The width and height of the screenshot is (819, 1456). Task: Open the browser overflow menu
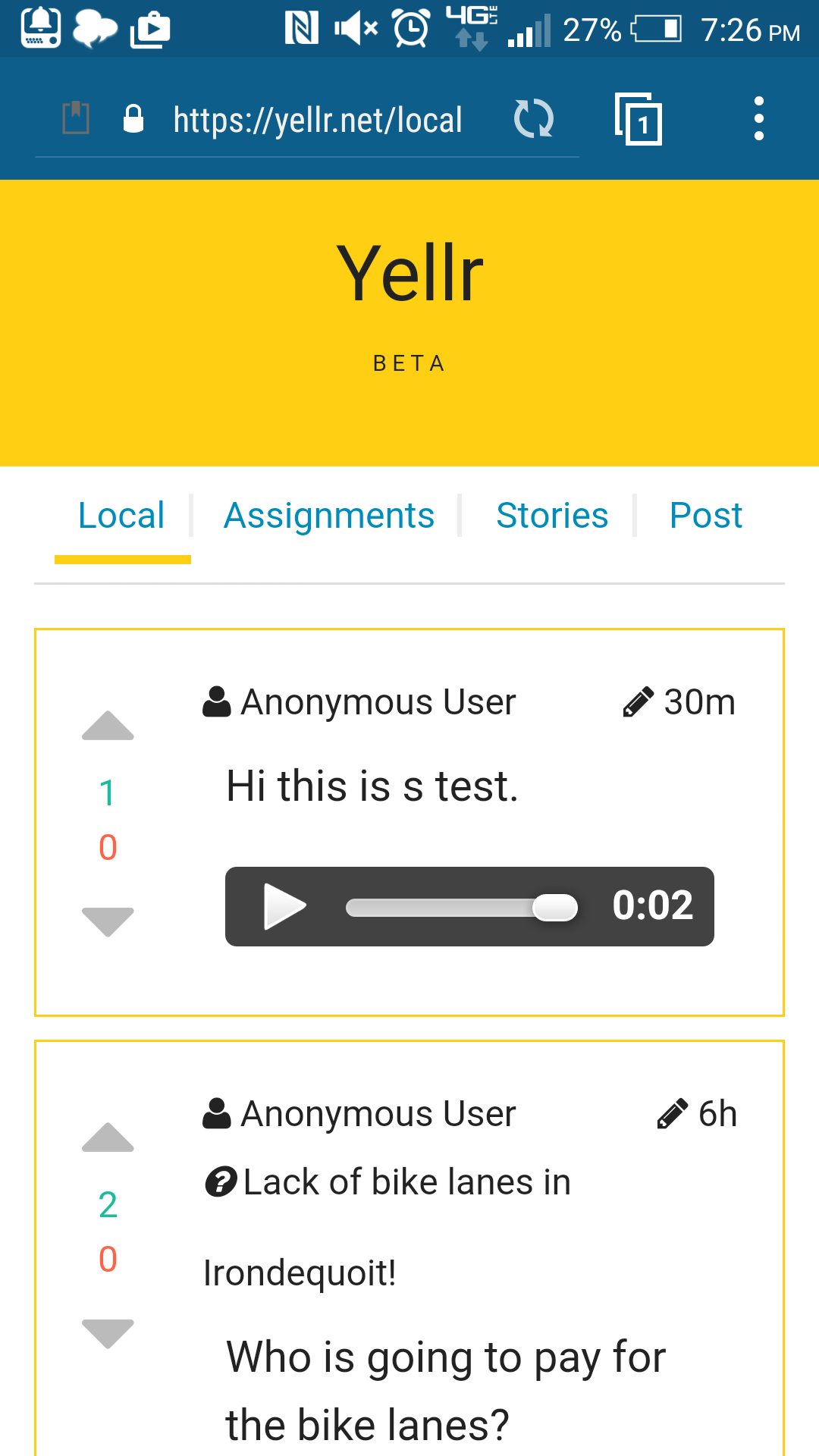point(758,118)
